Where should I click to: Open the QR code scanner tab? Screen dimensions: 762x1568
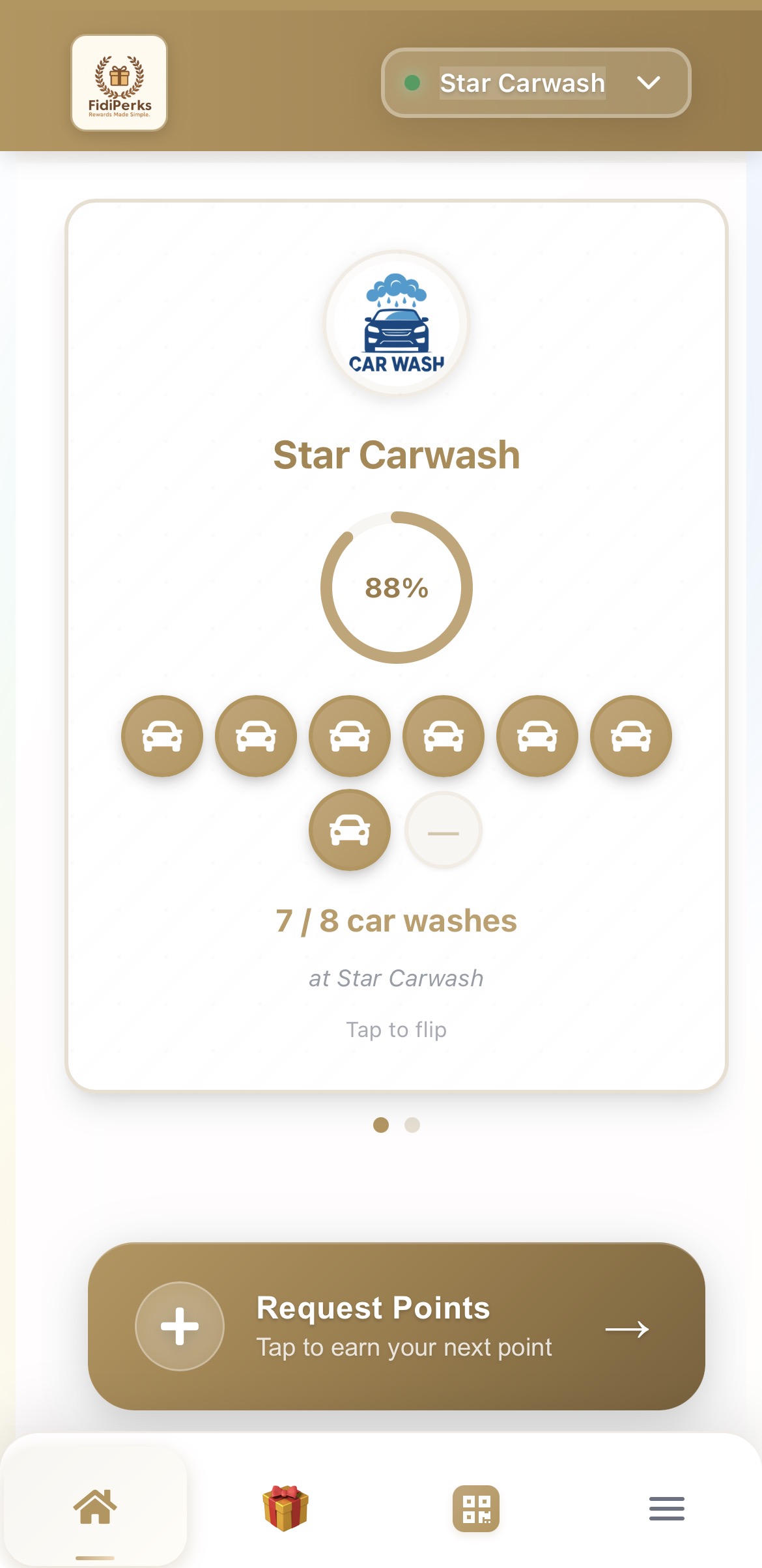(x=476, y=1508)
